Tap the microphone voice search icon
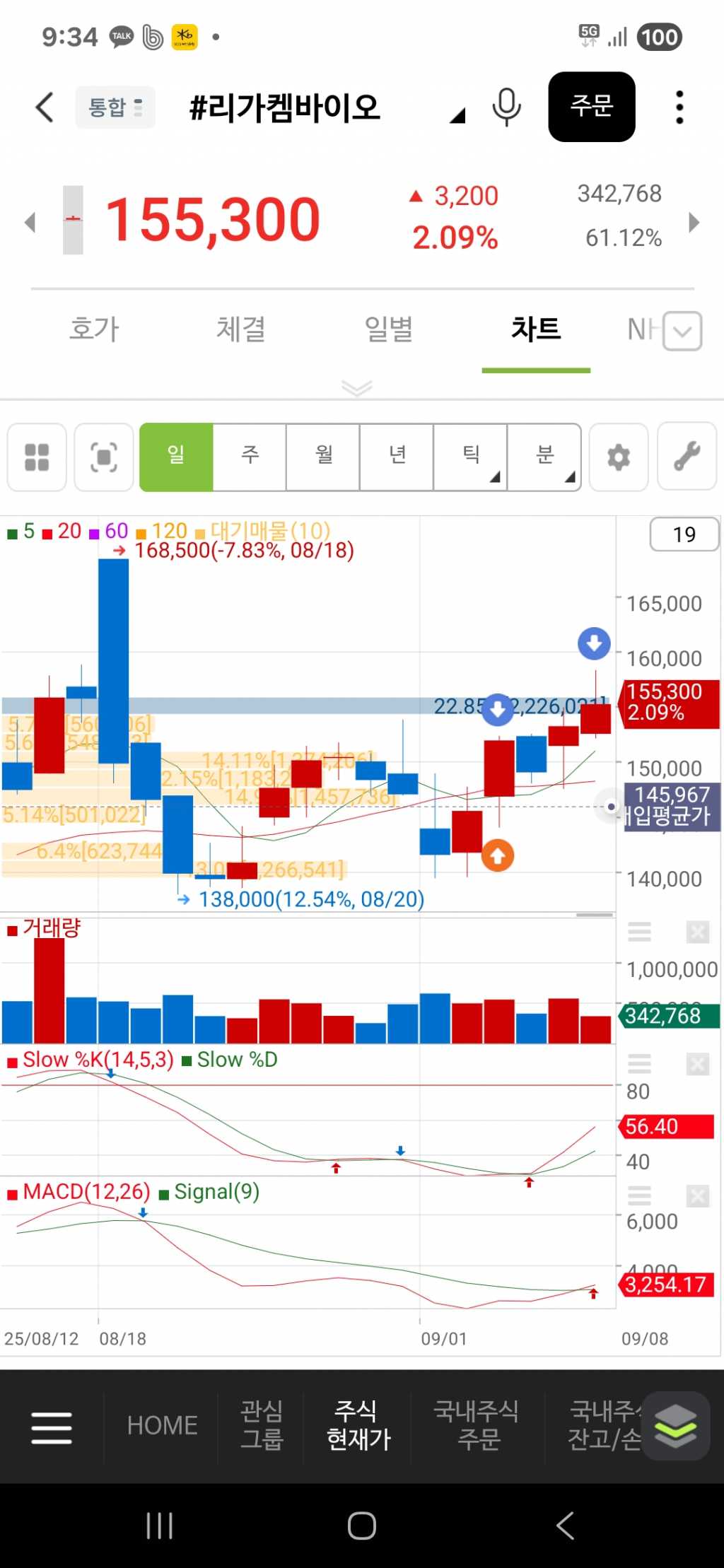 point(506,107)
